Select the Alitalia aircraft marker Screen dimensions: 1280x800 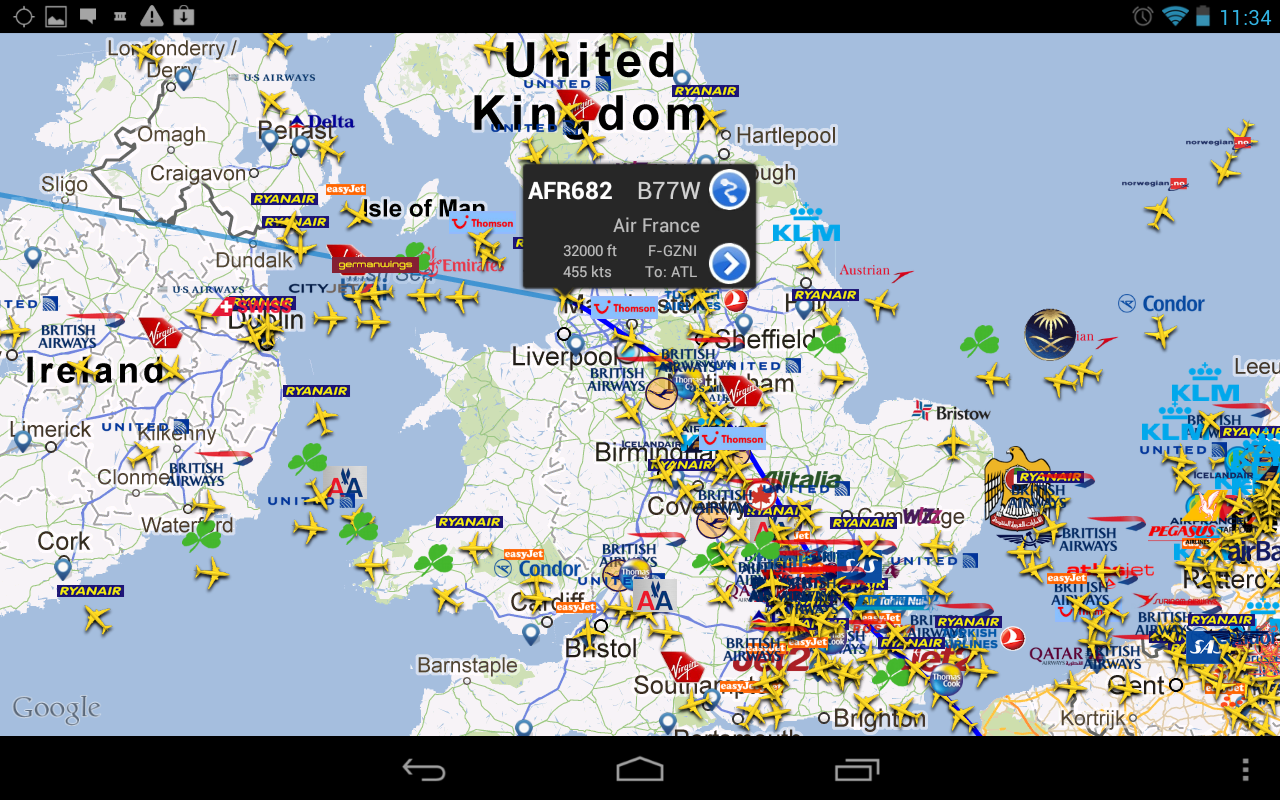(802, 481)
